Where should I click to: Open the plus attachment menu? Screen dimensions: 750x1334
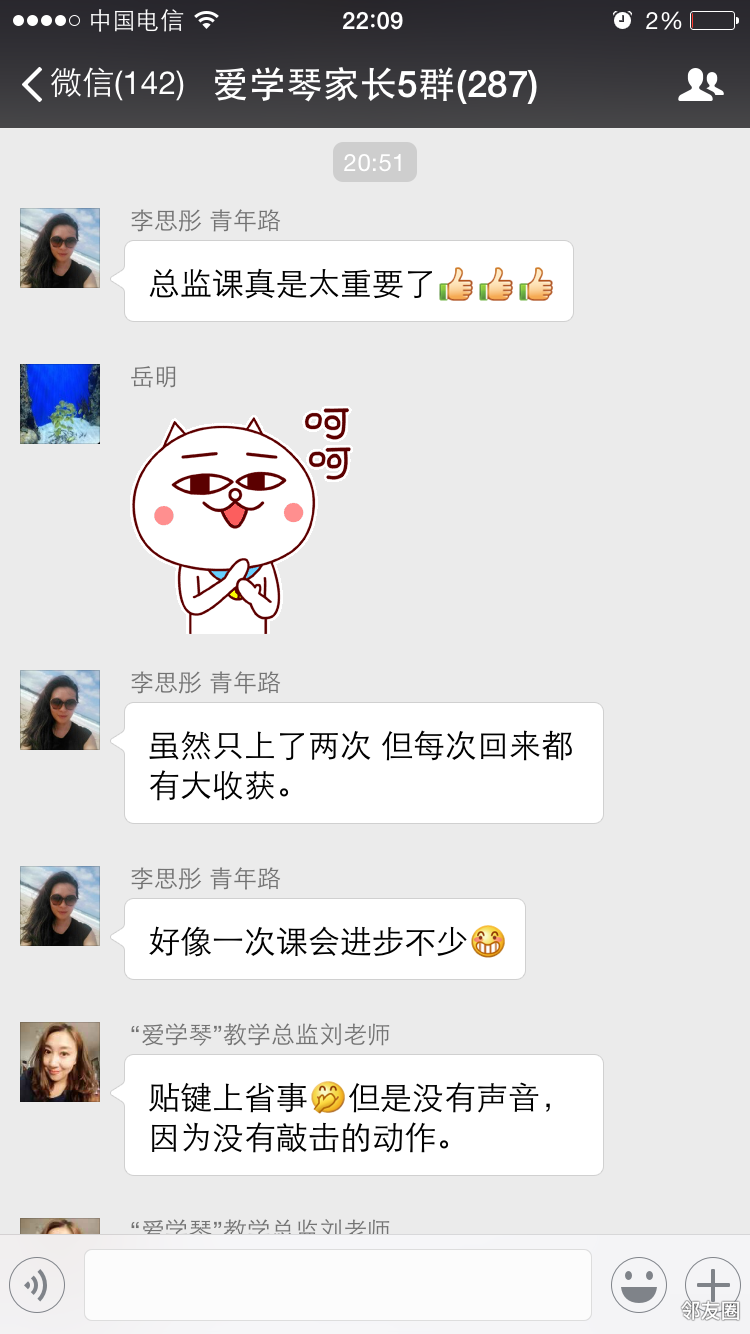[x=712, y=1284]
